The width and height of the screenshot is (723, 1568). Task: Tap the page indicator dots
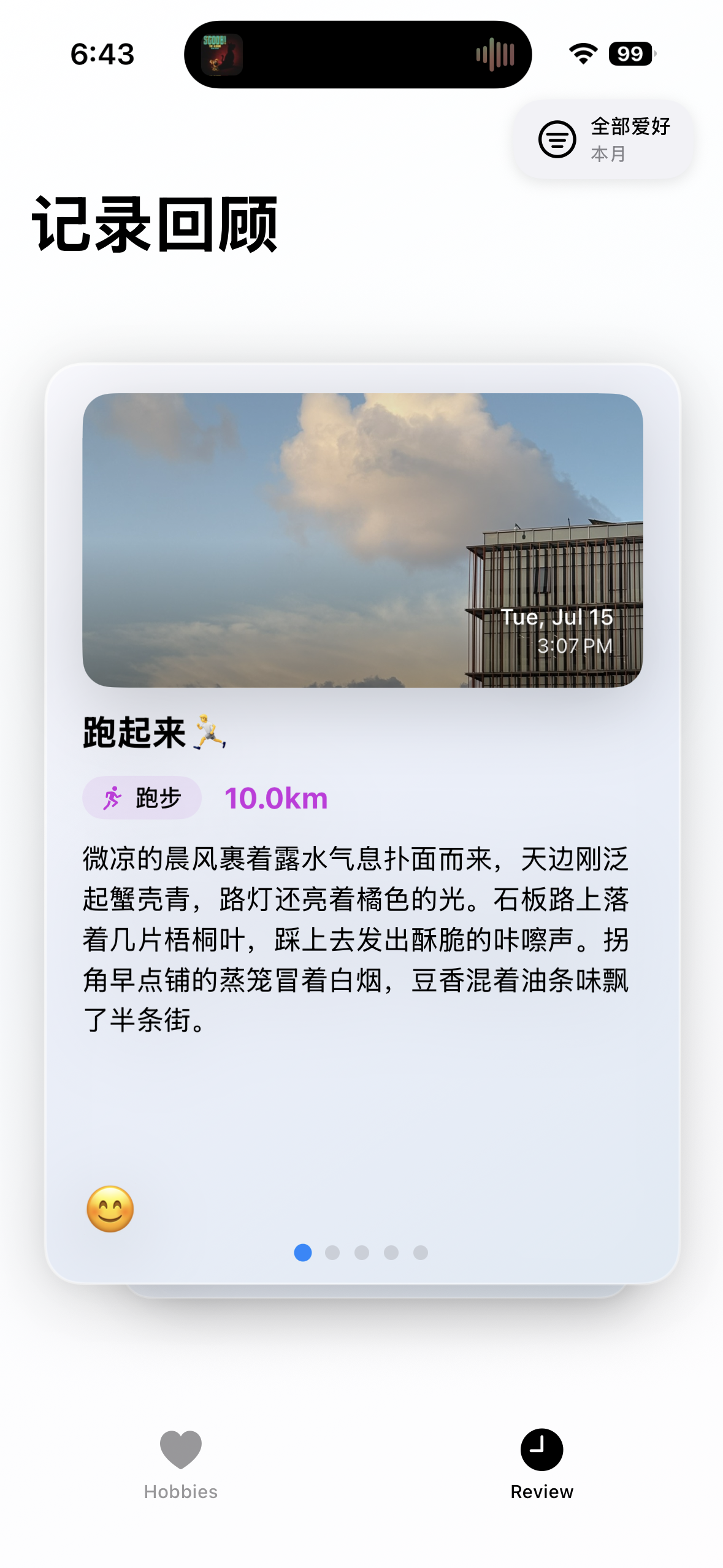coord(361,1252)
